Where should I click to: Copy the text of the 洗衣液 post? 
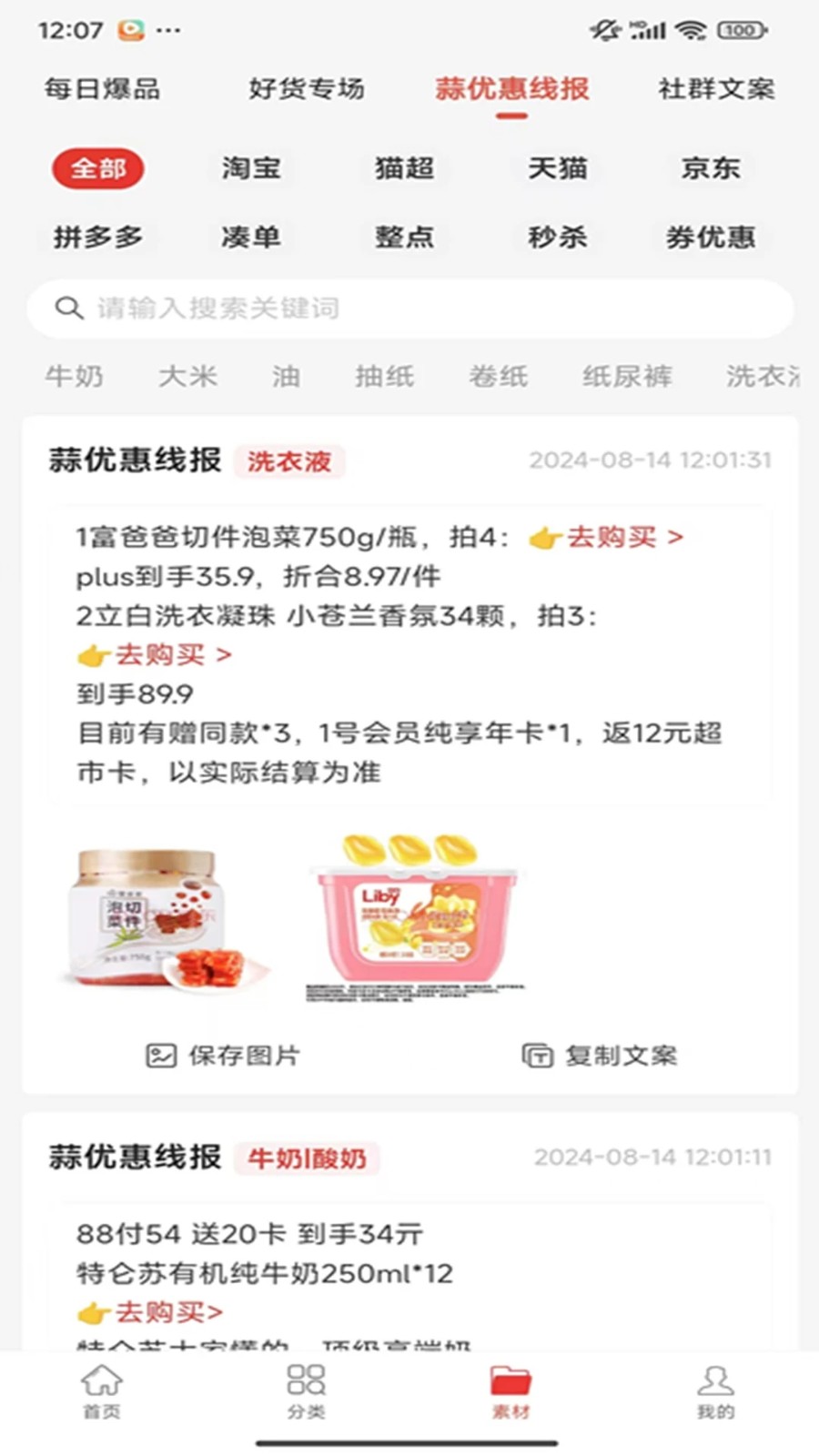[x=601, y=1056]
